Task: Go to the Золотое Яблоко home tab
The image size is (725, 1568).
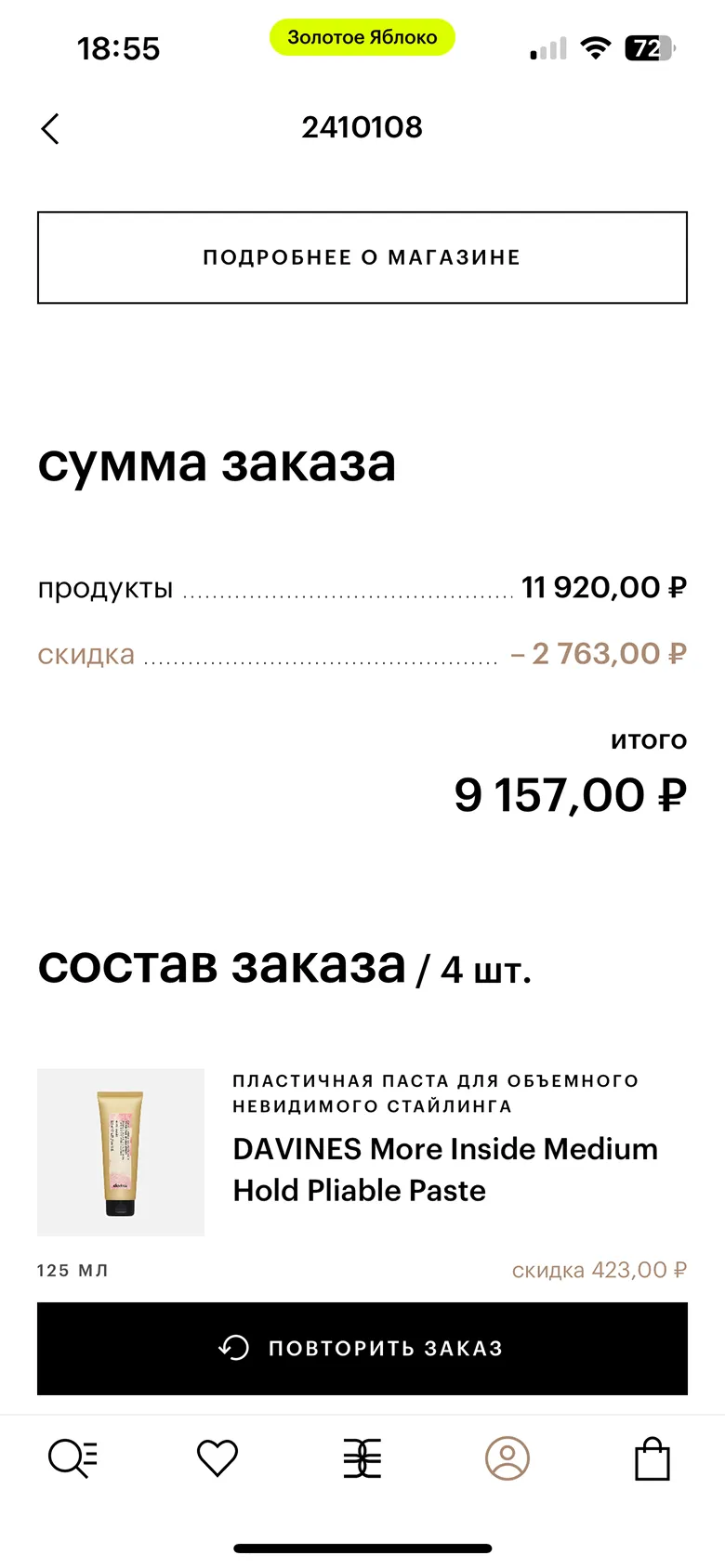Action: [x=362, y=1457]
